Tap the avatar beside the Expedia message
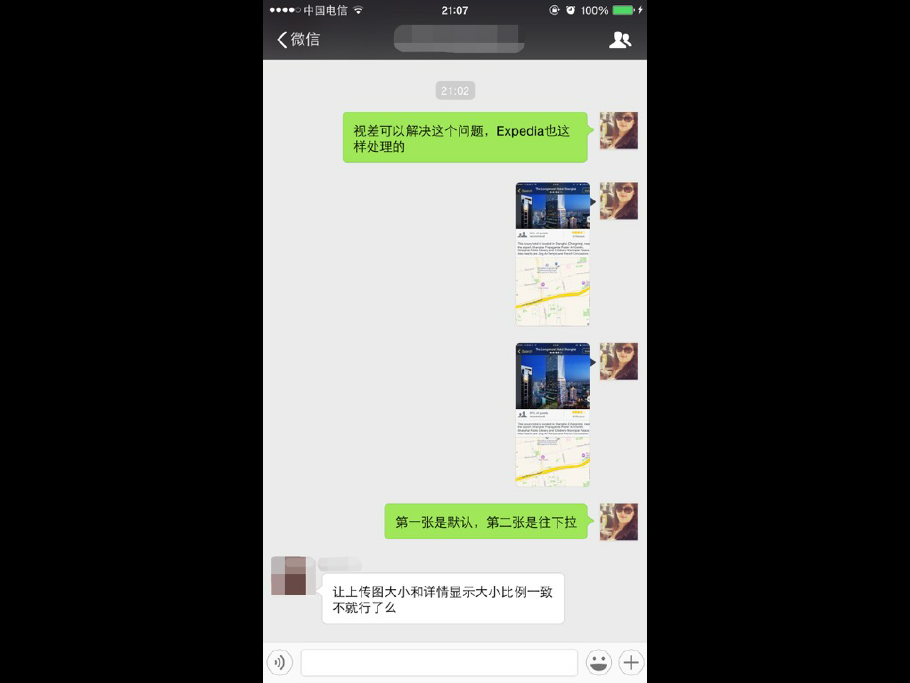This screenshot has height=683, width=910. click(x=618, y=131)
